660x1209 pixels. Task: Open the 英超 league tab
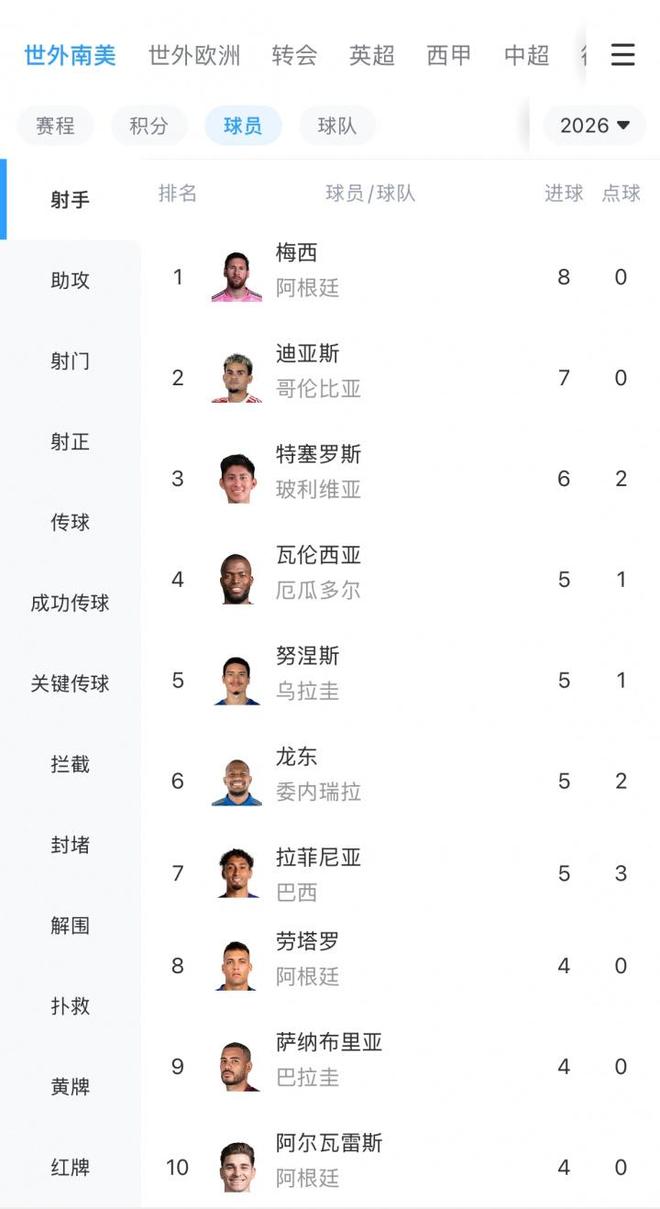(x=371, y=55)
